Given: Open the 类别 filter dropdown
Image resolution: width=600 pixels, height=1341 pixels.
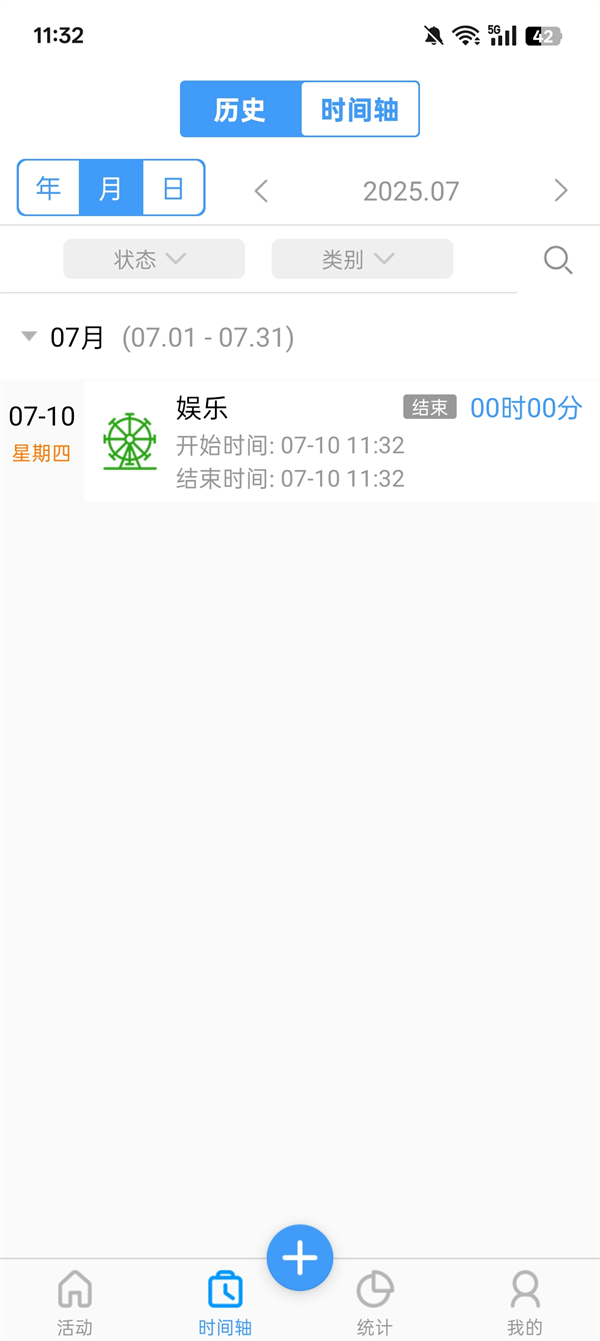Looking at the screenshot, I should point(361,259).
